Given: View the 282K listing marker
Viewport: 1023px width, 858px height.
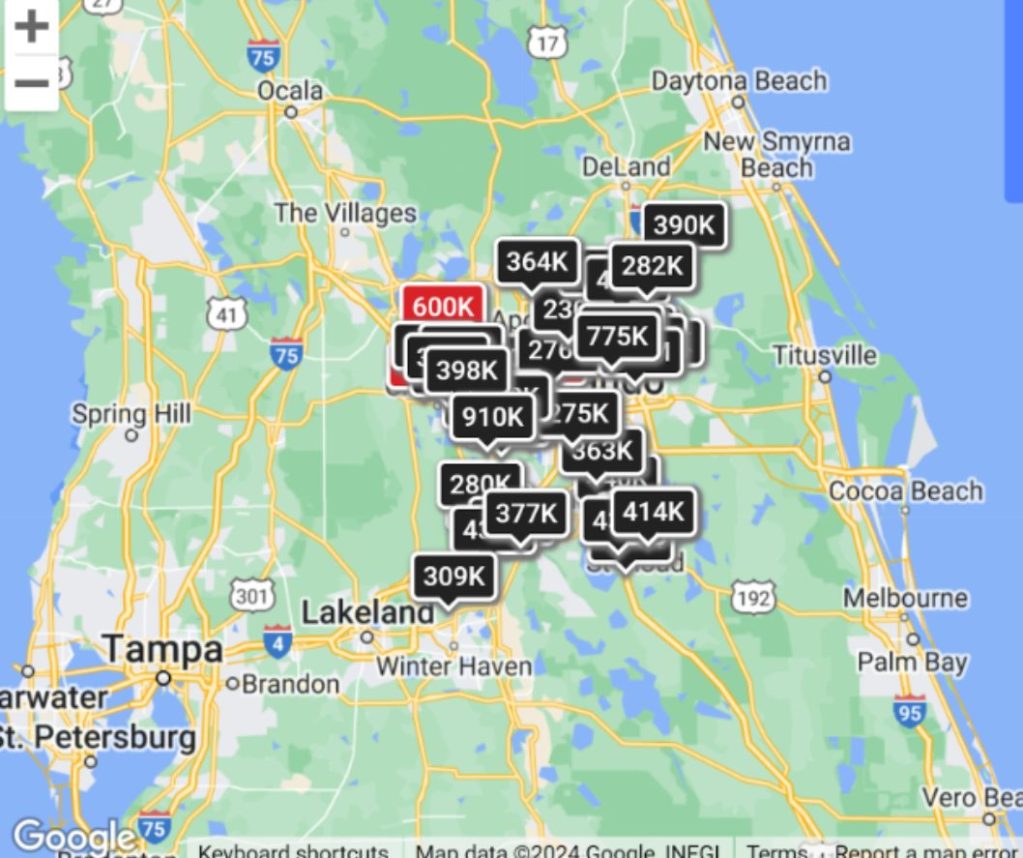Looking at the screenshot, I should tap(652, 266).
